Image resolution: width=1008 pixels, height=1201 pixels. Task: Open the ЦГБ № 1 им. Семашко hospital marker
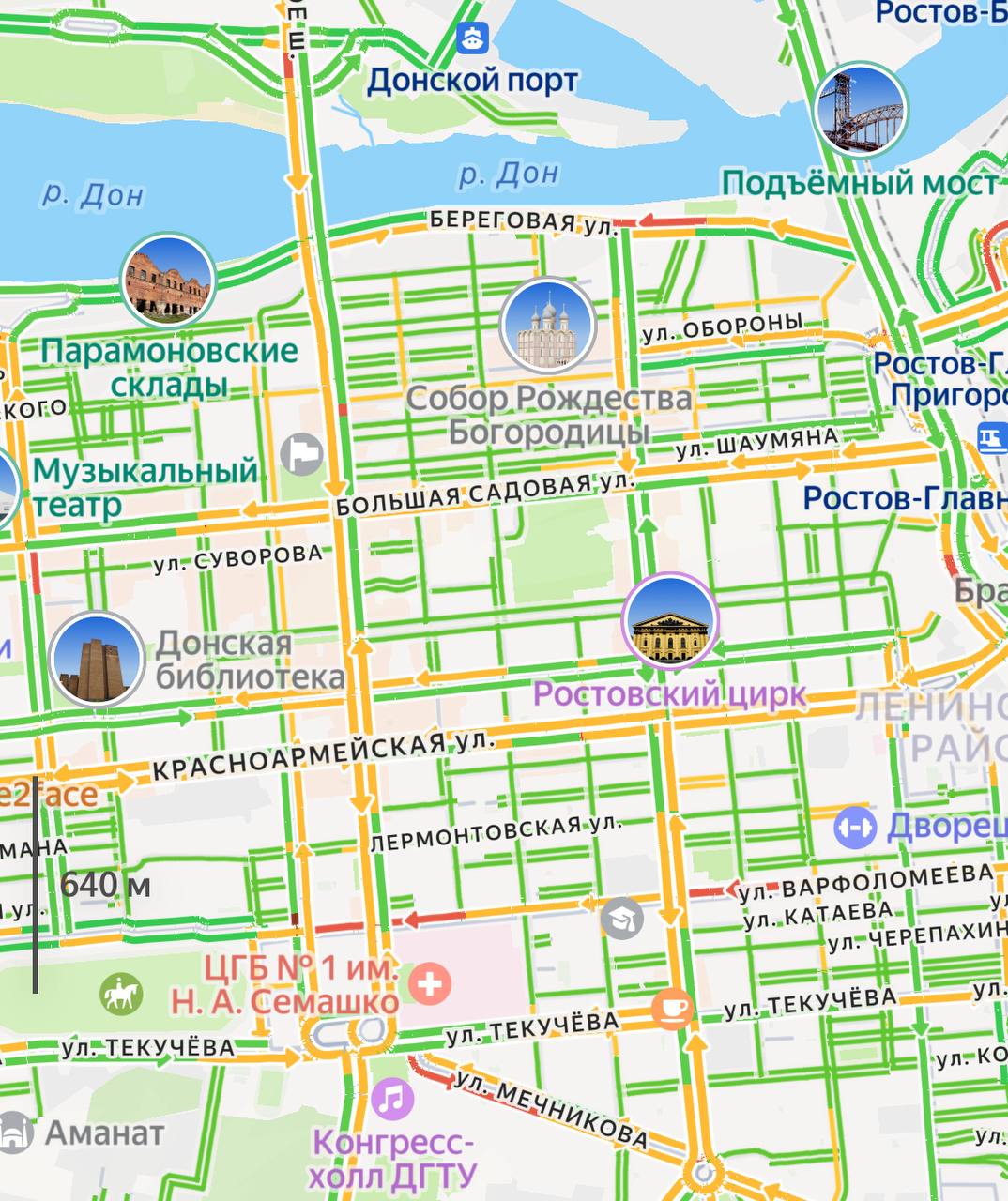pos(431,984)
